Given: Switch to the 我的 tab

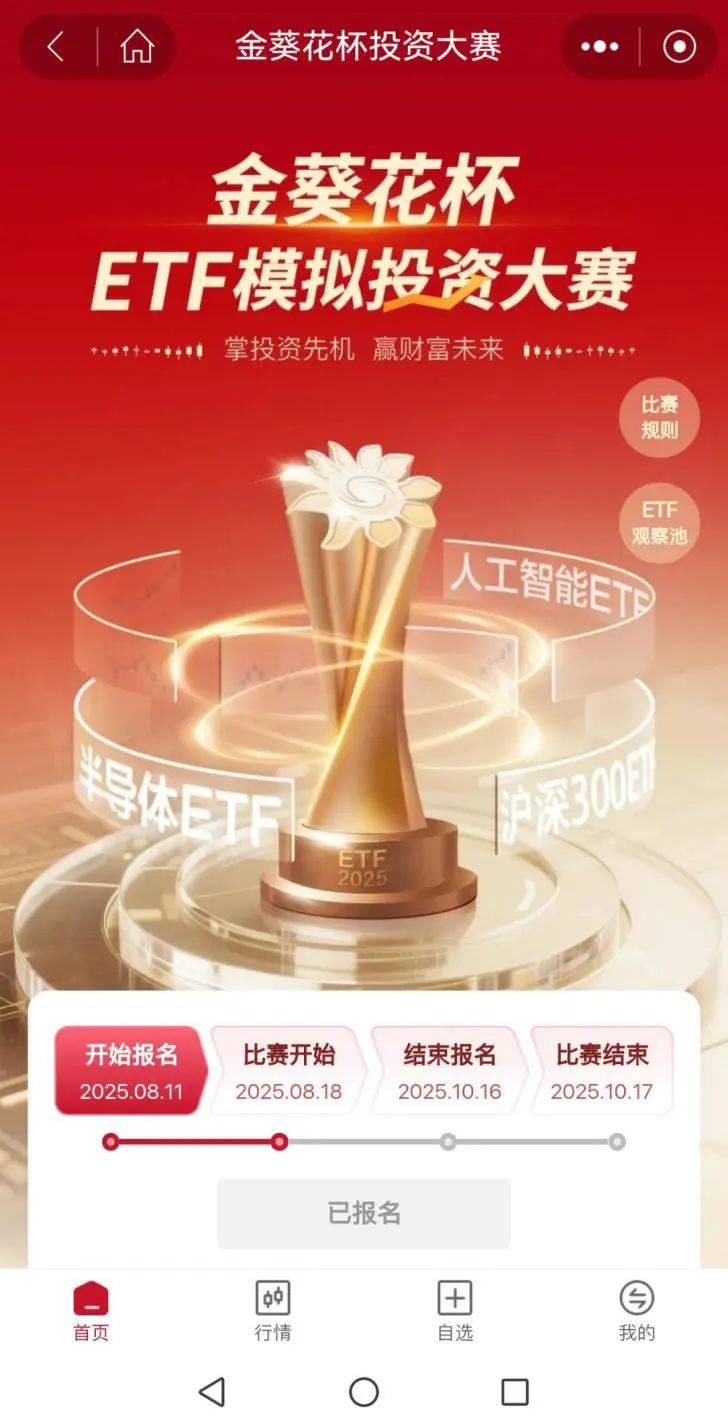Looking at the screenshot, I should pyautogui.click(x=637, y=1312).
